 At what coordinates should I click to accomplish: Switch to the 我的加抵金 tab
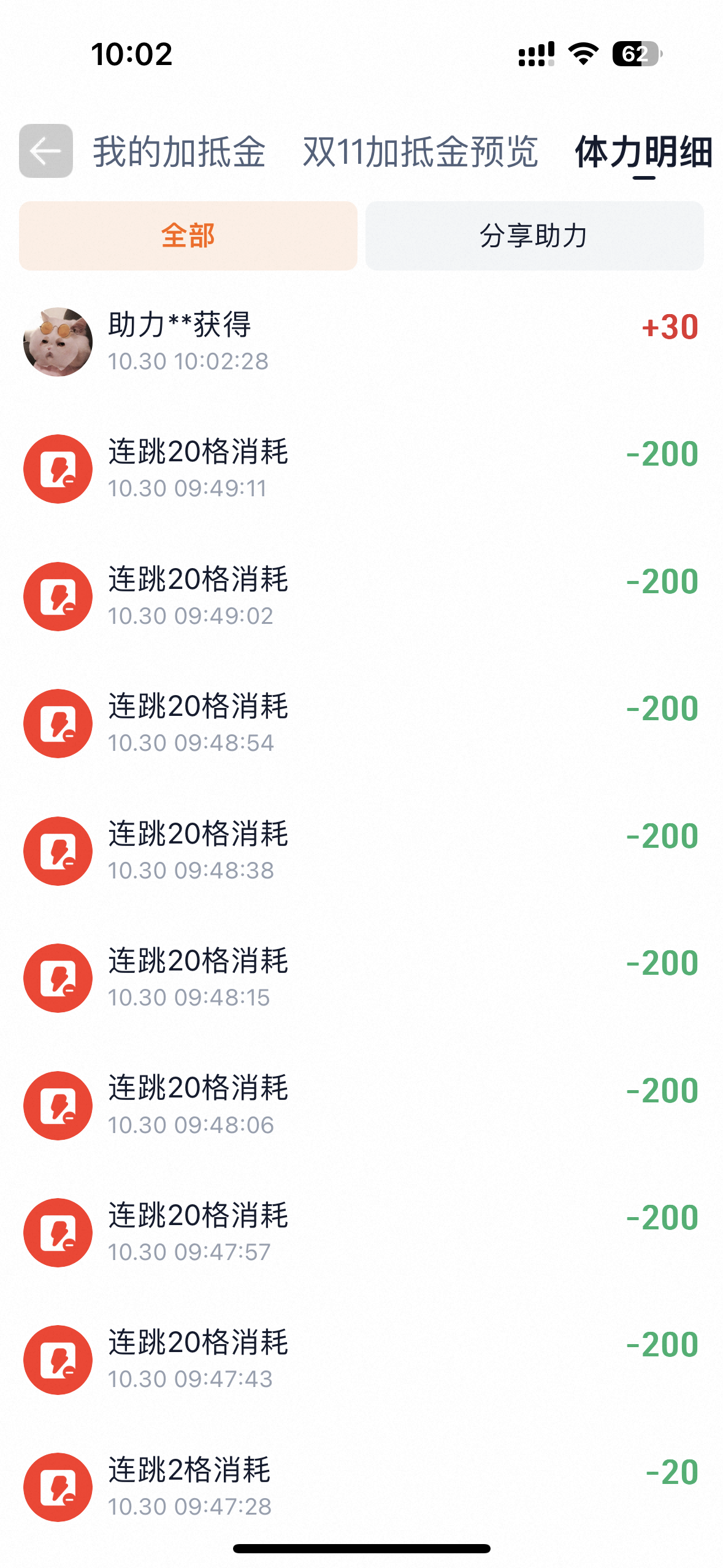[179, 152]
